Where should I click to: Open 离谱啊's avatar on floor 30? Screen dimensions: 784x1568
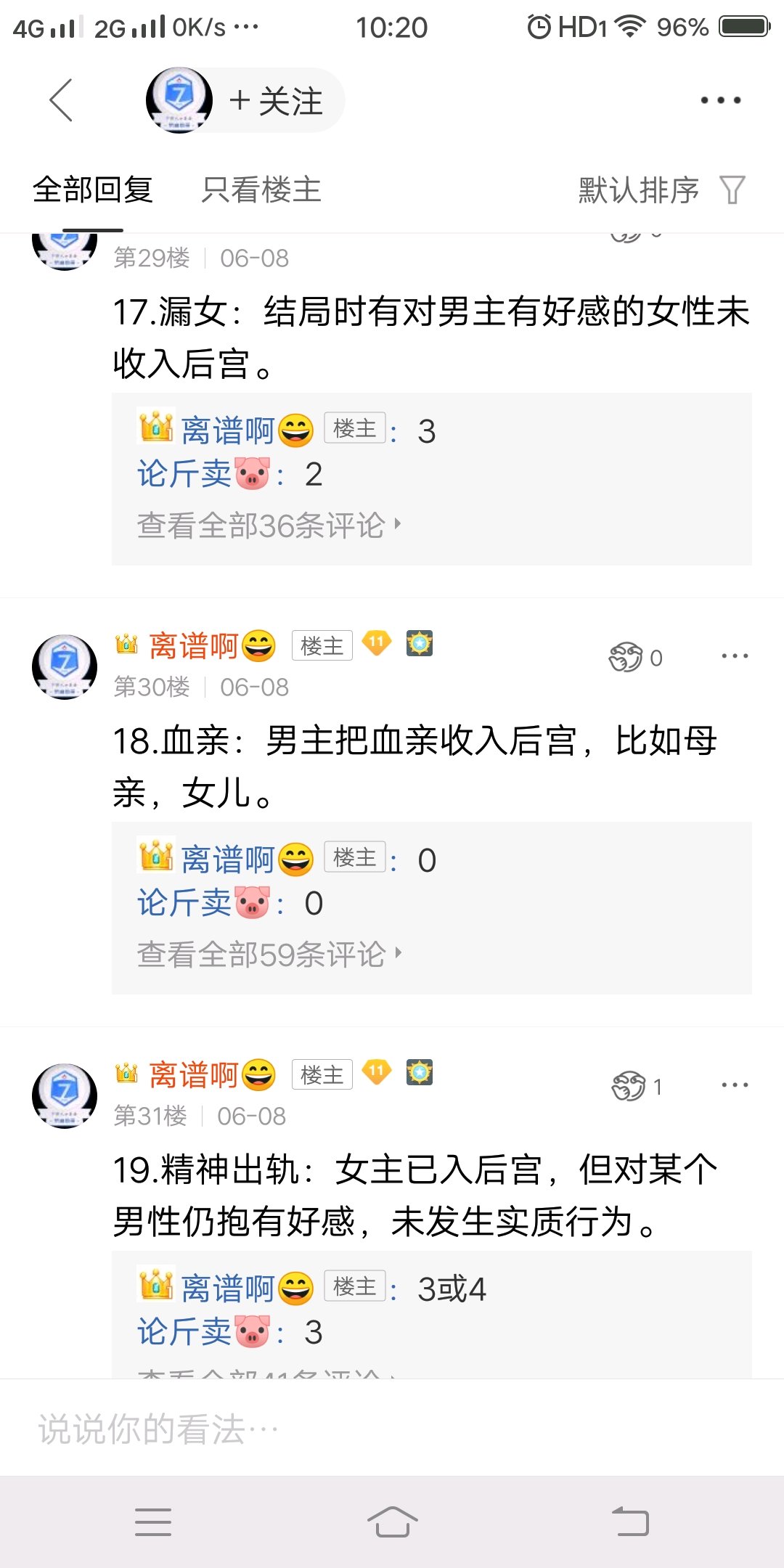65,666
